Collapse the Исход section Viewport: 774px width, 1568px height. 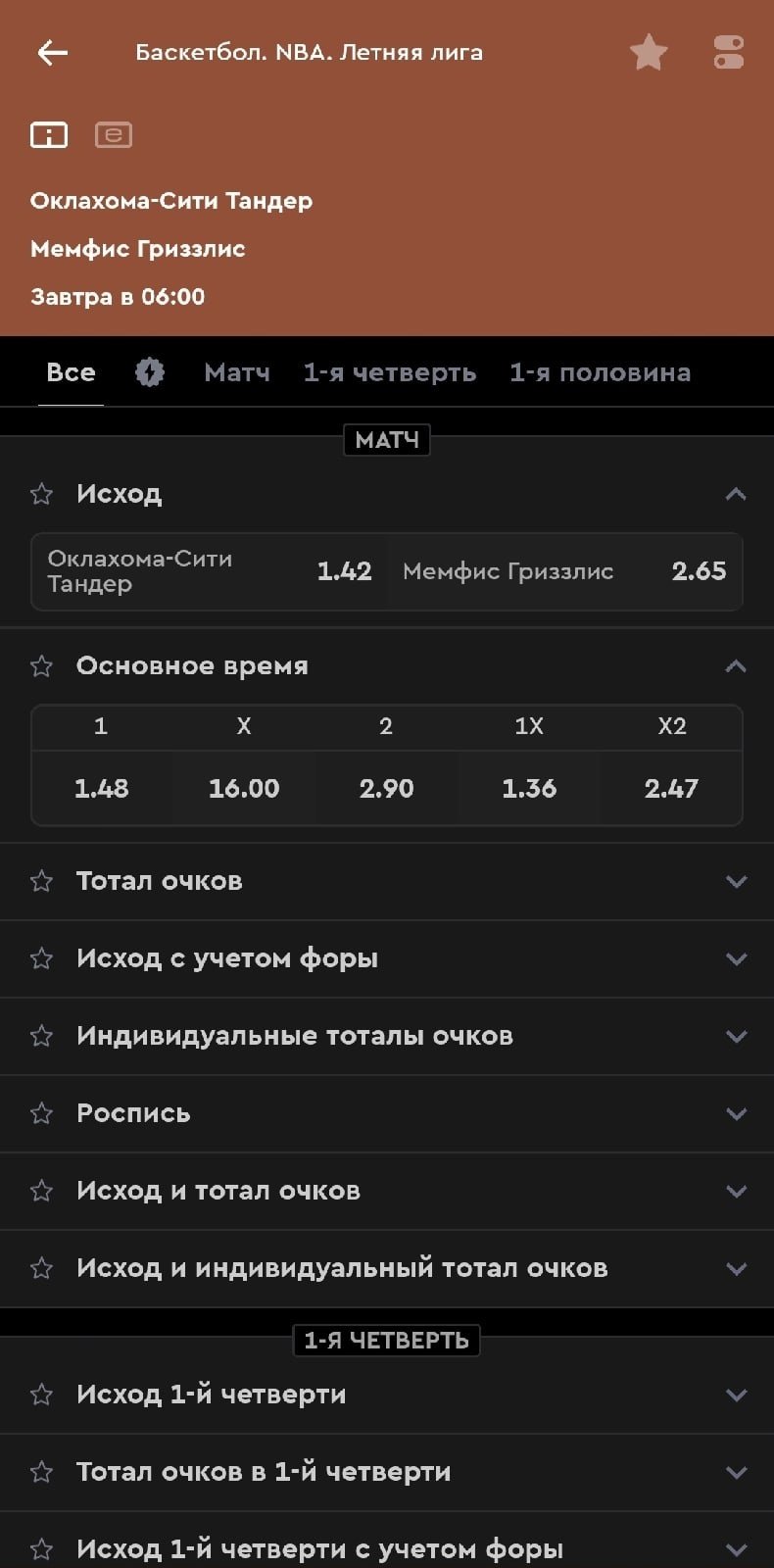click(x=736, y=494)
